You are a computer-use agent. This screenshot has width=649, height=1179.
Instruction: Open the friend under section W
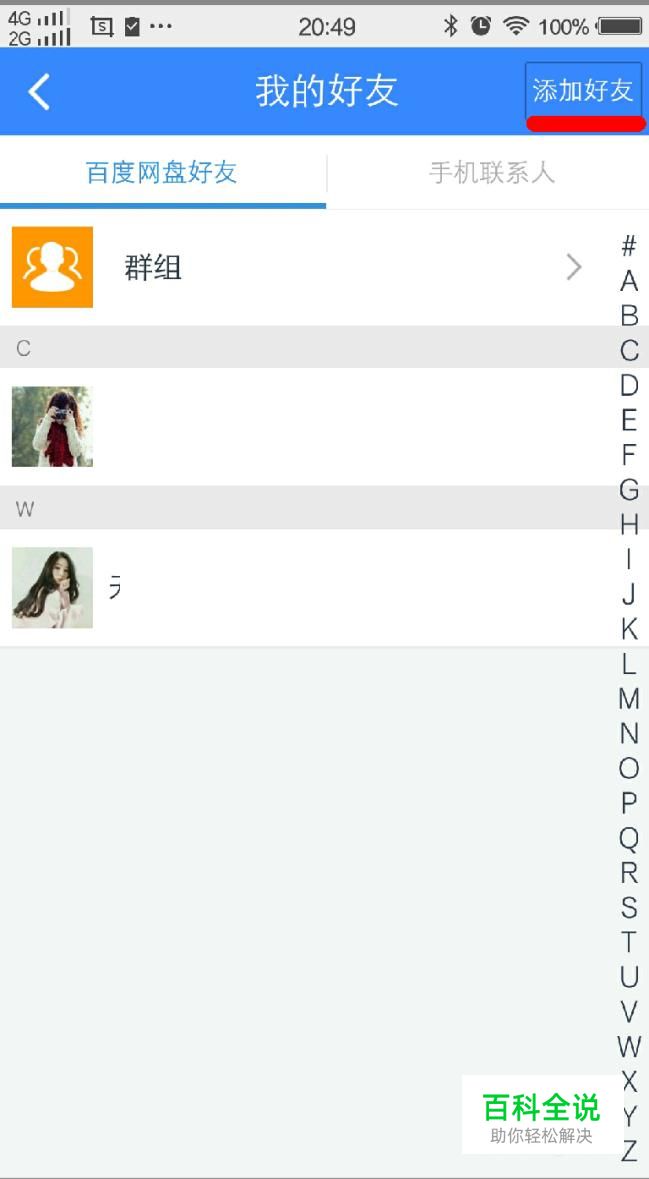pyautogui.click(x=300, y=588)
